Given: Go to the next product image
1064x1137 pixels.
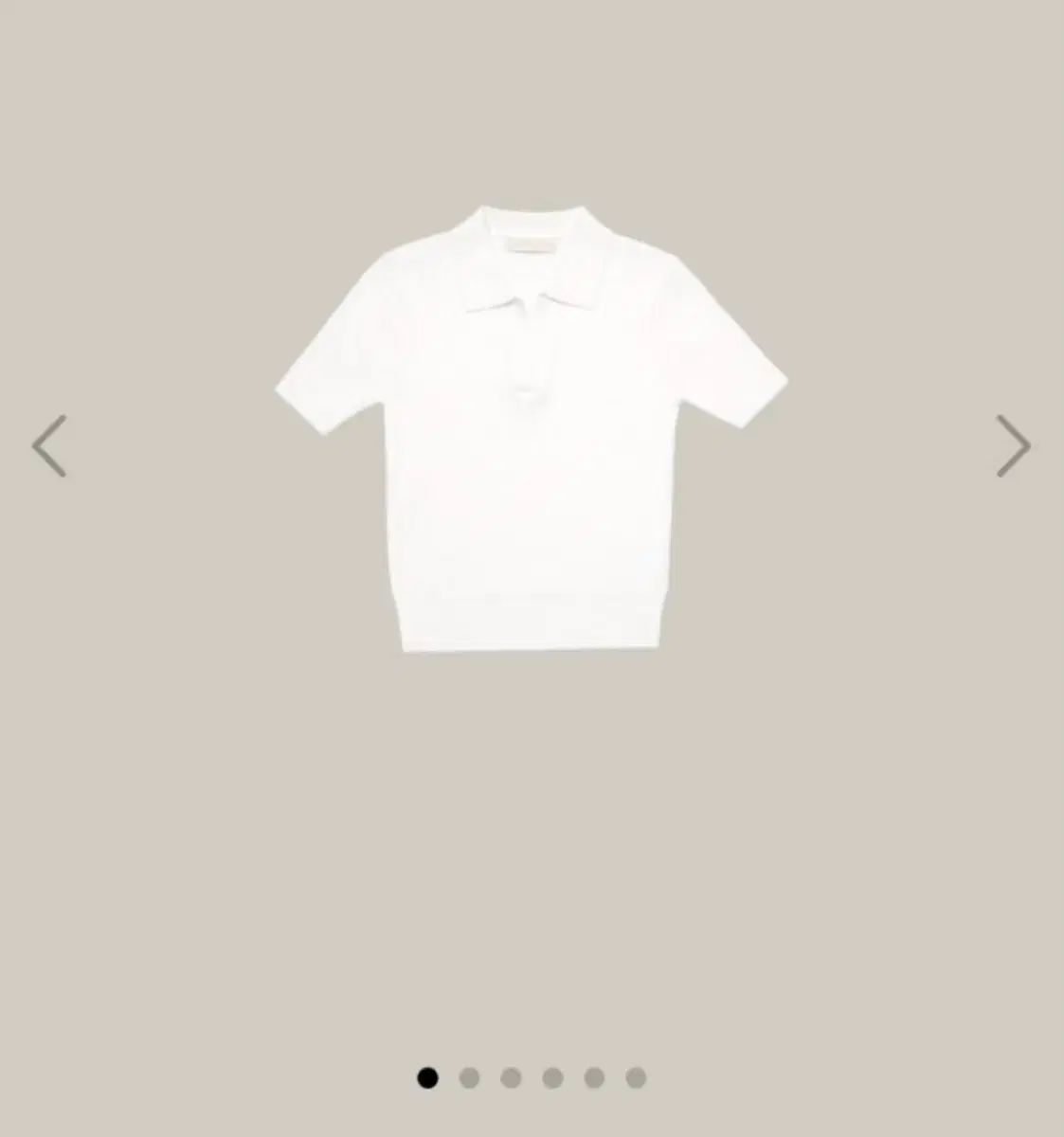Looking at the screenshot, I should click(x=1013, y=445).
